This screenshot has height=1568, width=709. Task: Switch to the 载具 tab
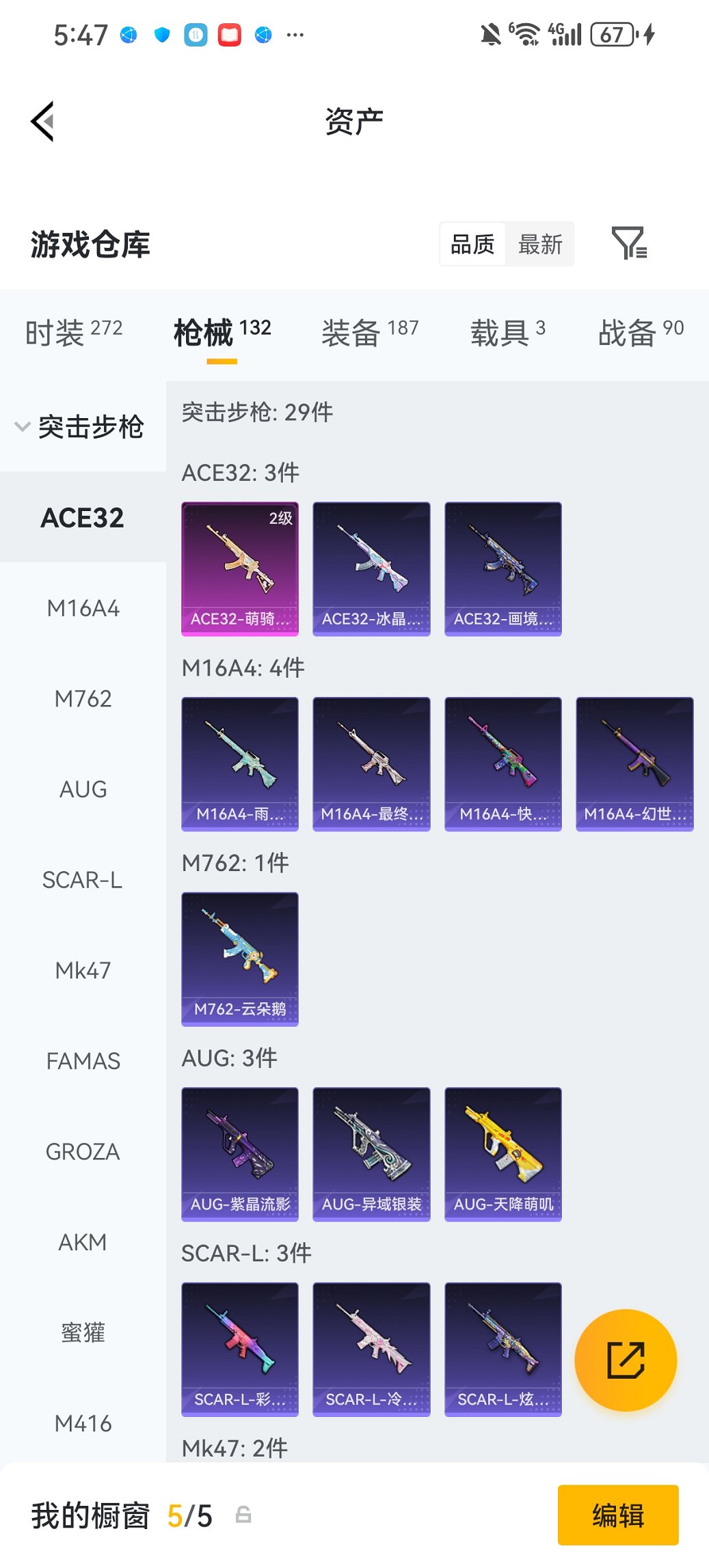(507, 333)
